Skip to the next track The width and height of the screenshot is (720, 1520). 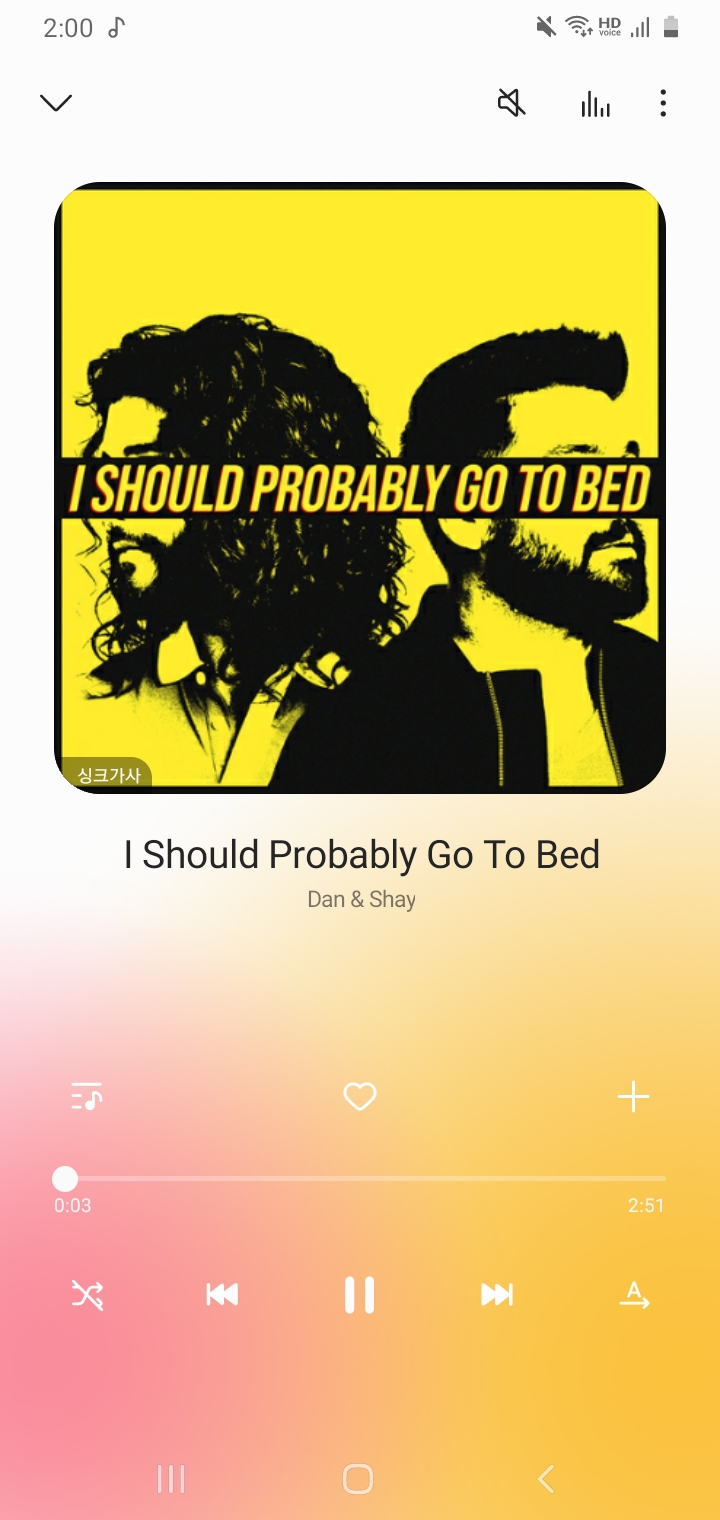click(x=497, y=1295)
